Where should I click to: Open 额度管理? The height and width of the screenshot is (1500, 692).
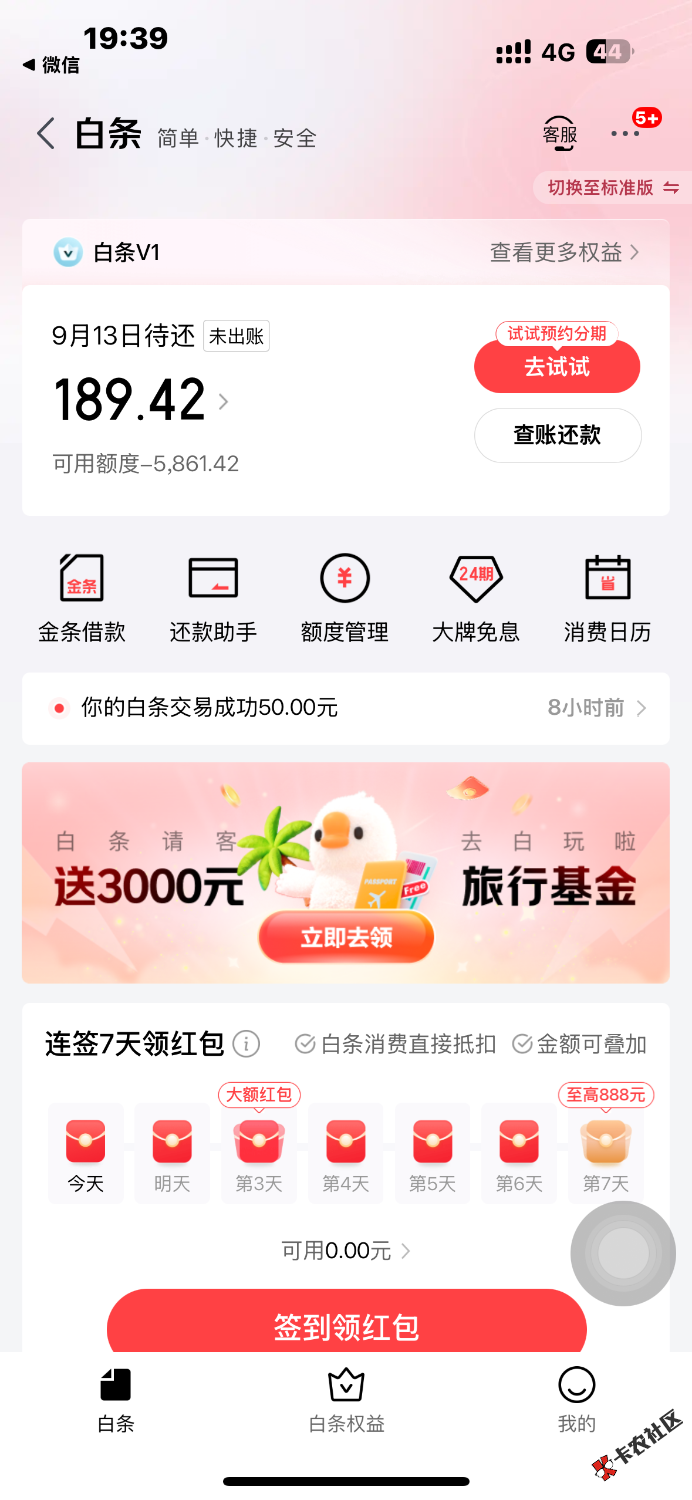click(345, 598)
